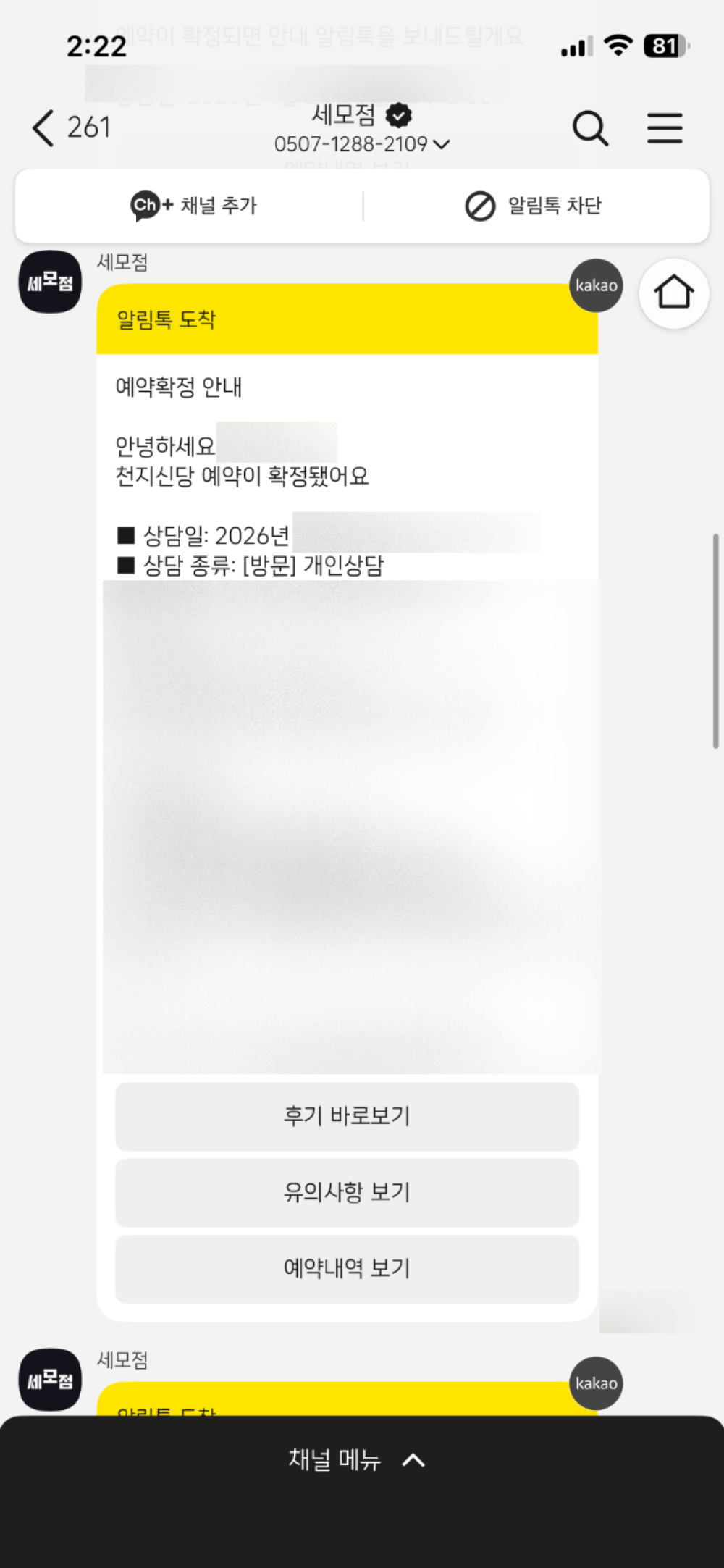Tap 후기 바로보기 button
Screen dimensions: 724x1568
[347, 1116]
